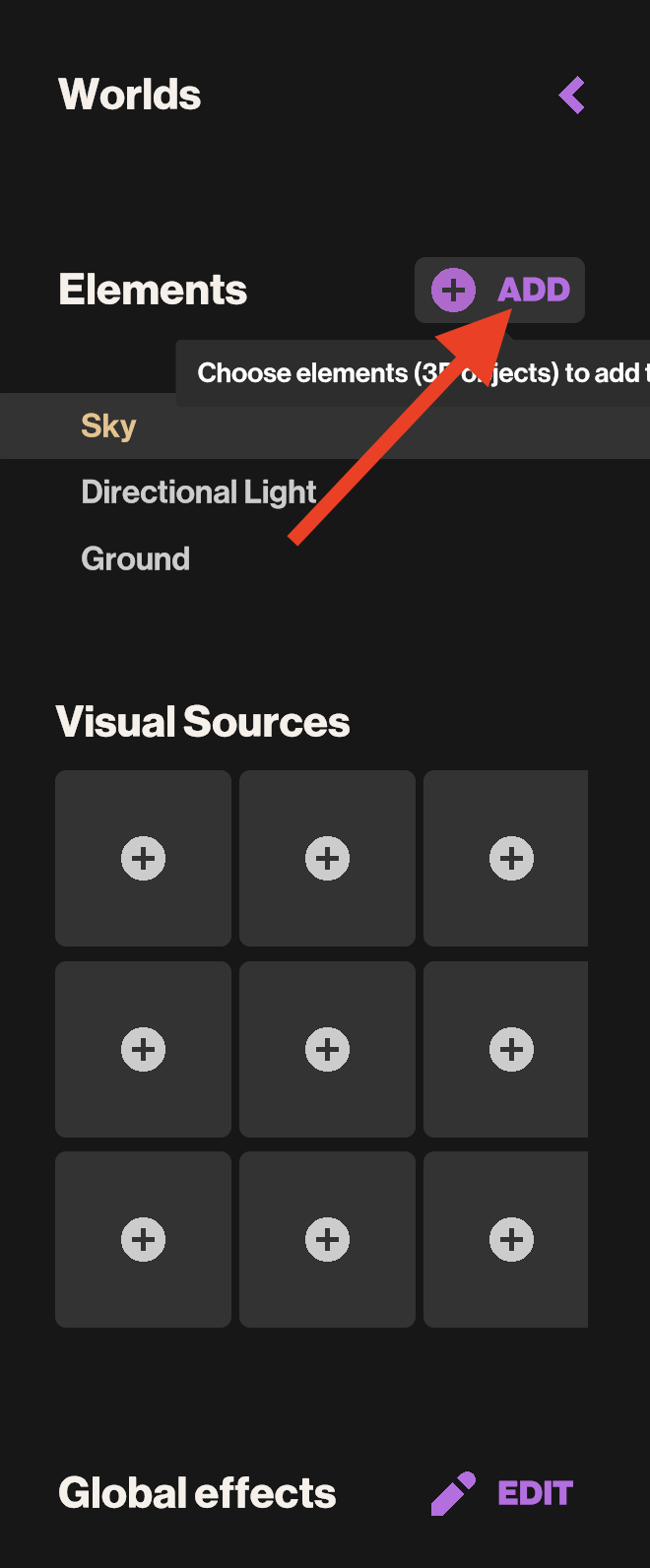Select the Sky element
The width and height of the screenshot is (650, 1568).
pos(108,426)
